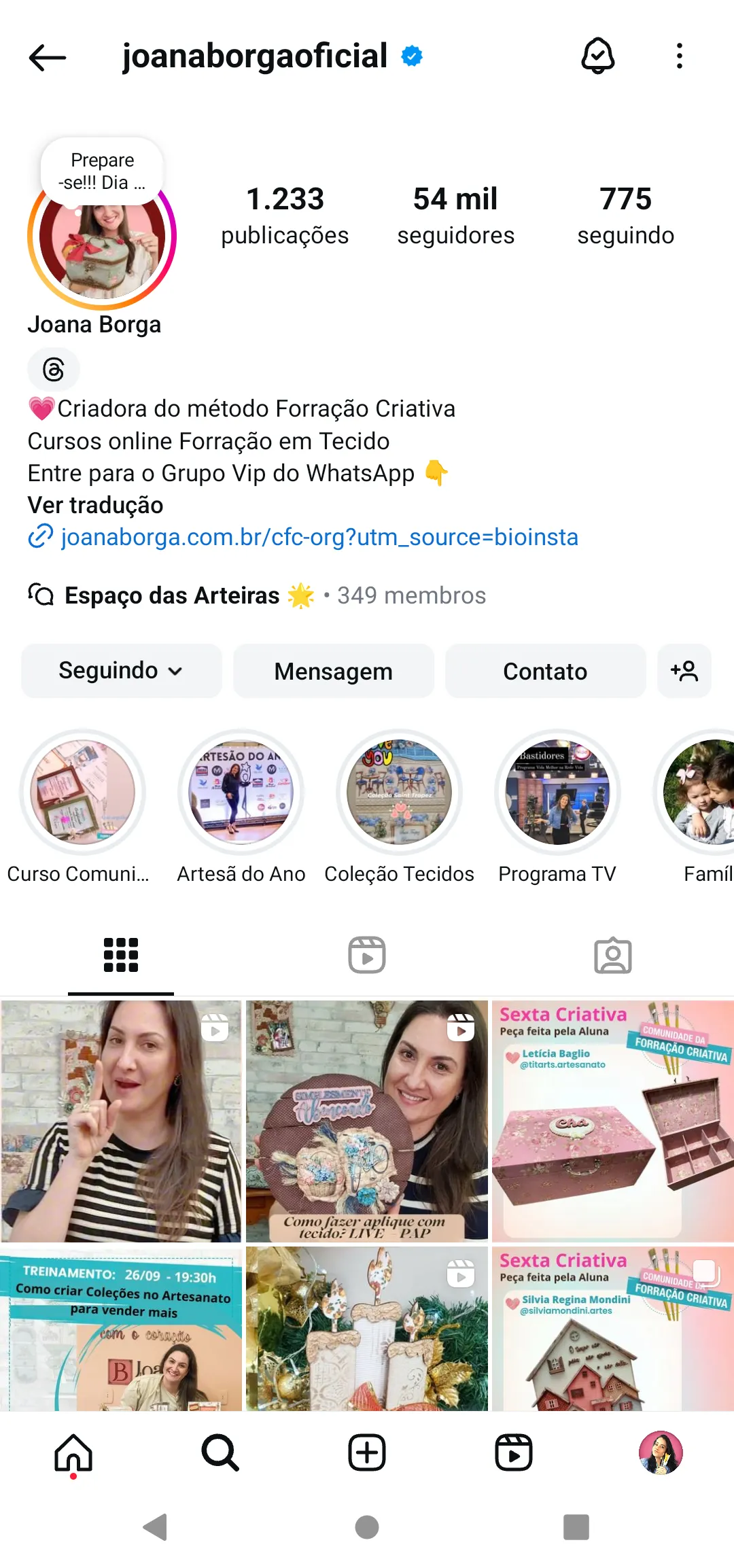Screen dimensions: 734x1568
Task: Tap the Mensagem button
Action: pyautogui.click(x=333, y=671)
